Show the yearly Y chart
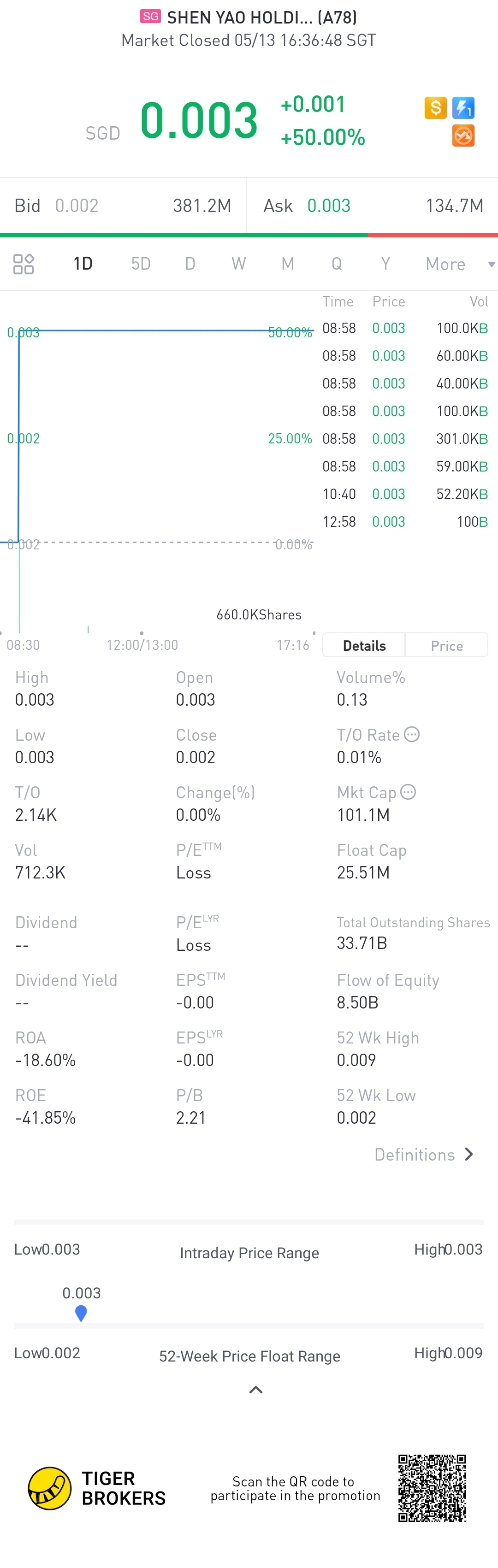 (385, 264)
